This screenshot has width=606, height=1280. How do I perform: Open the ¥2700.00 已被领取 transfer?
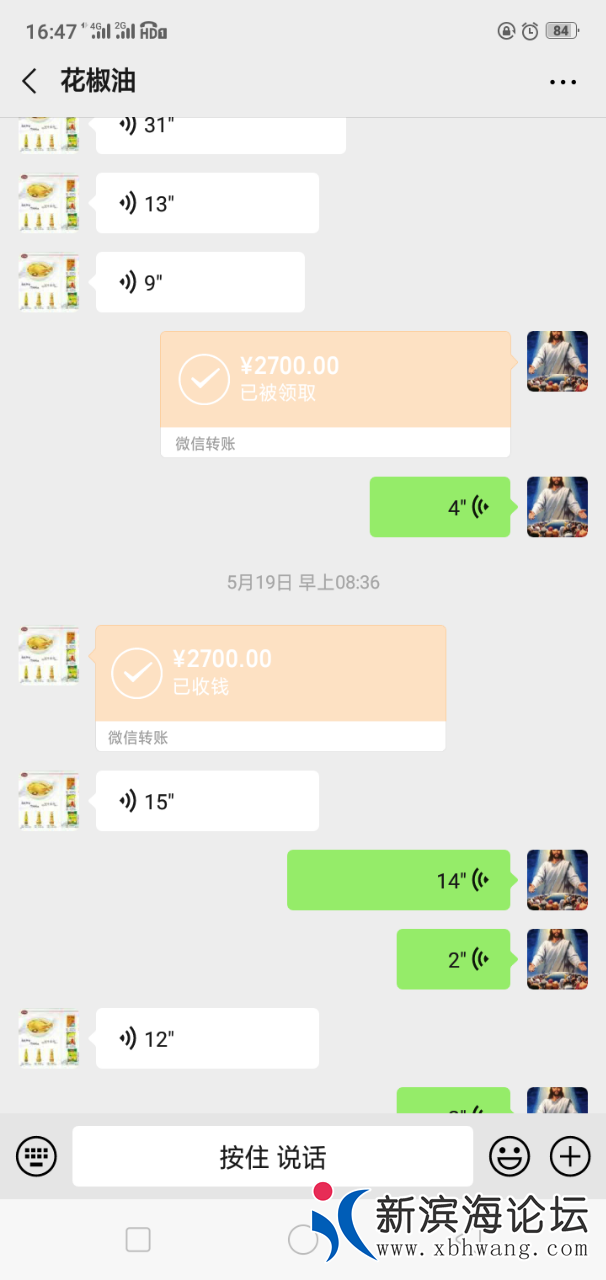click(335, 381)
